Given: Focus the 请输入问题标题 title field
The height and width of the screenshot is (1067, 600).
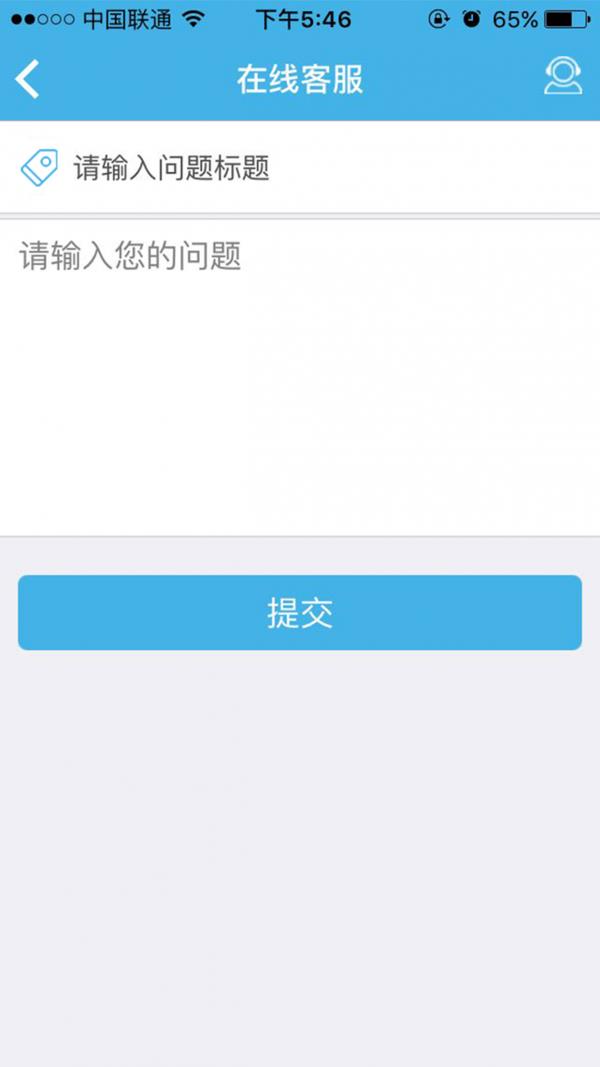Looking at the screenshot, I should tap(300, 167).
